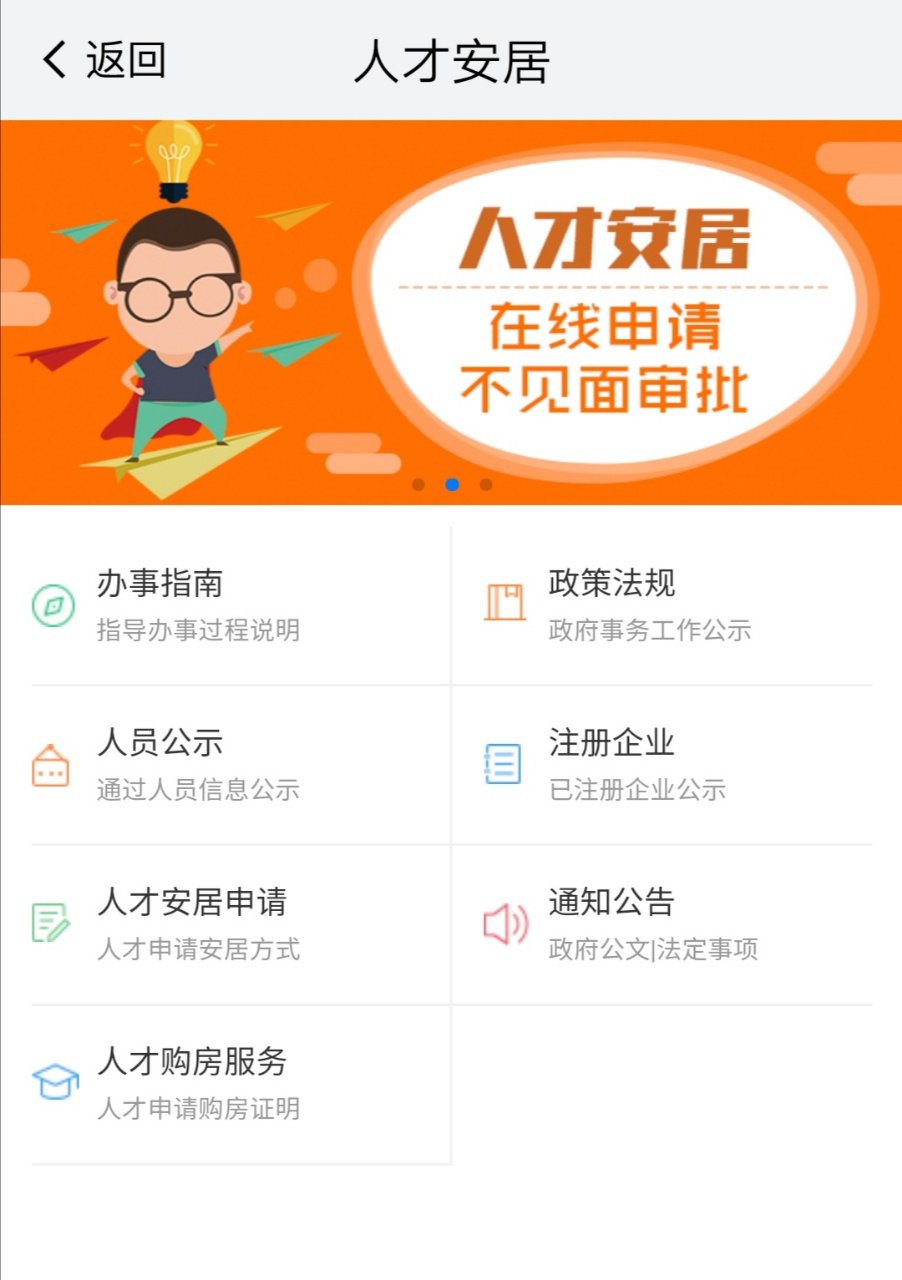Select 注册企业 registered enterprises
The width and height of the screenshot is (902, 1280).
click(662, 765)
